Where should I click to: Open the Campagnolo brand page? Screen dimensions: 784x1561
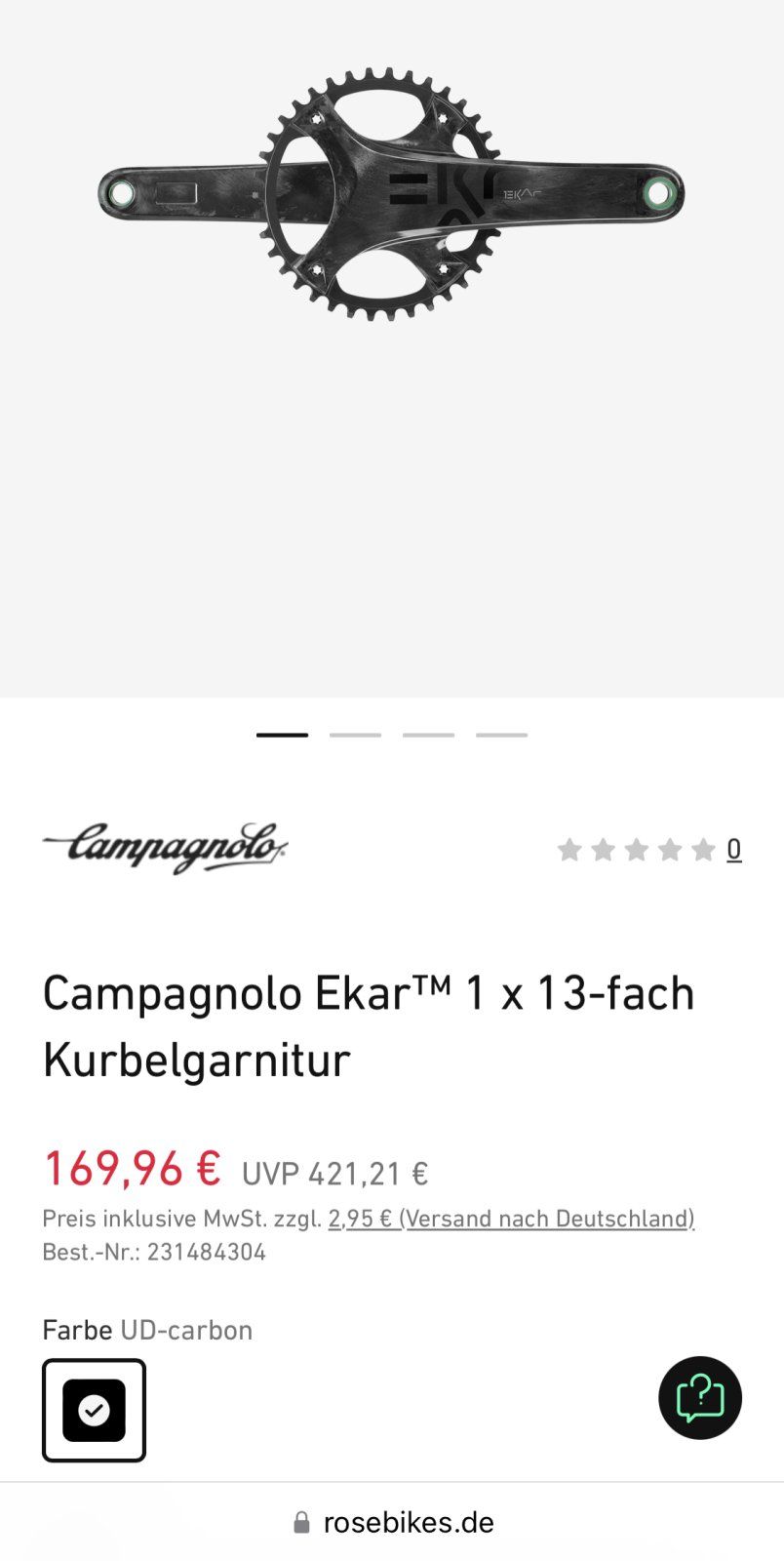click(x=165, y=847)
